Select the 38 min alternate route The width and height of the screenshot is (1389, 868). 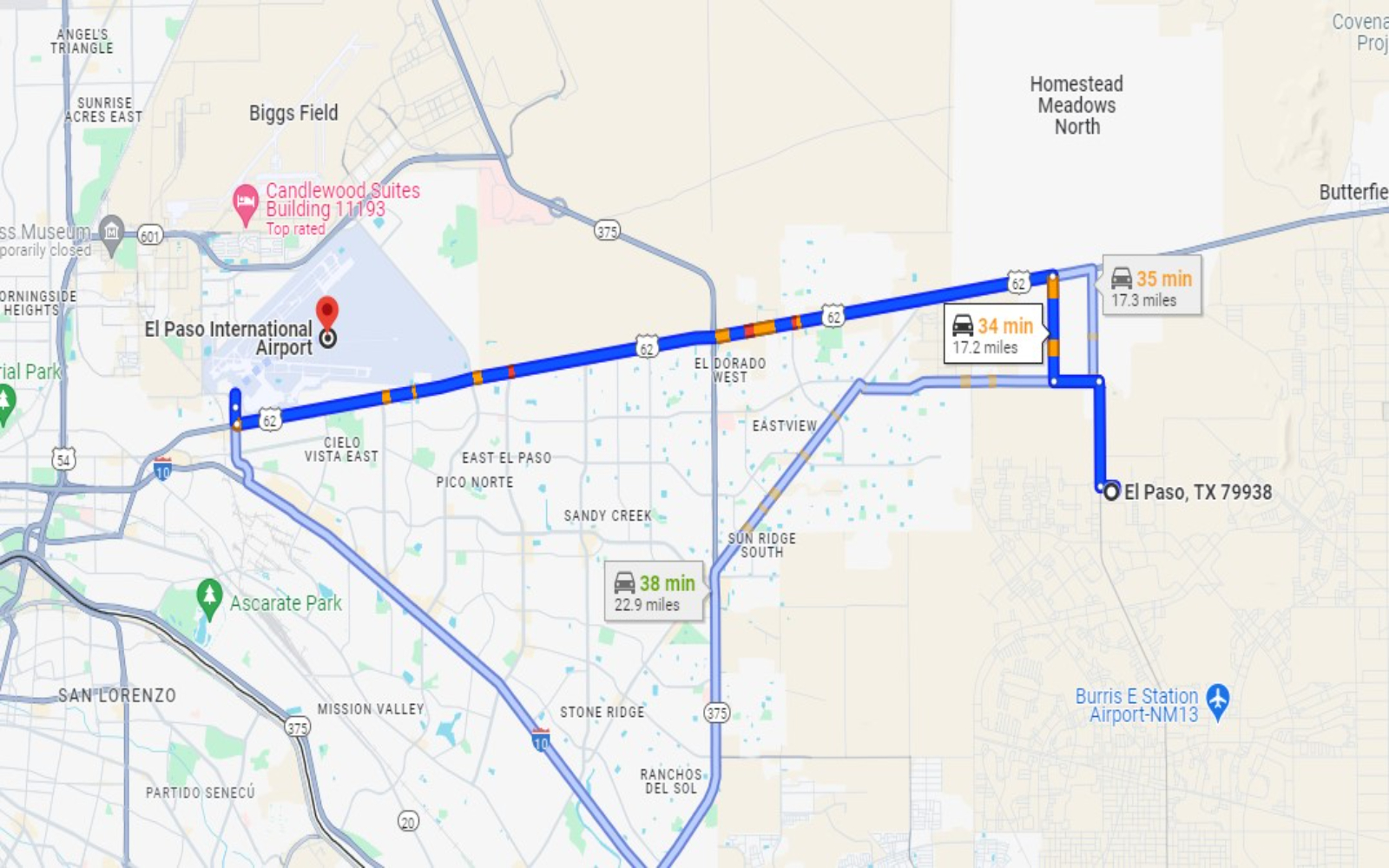654,593
